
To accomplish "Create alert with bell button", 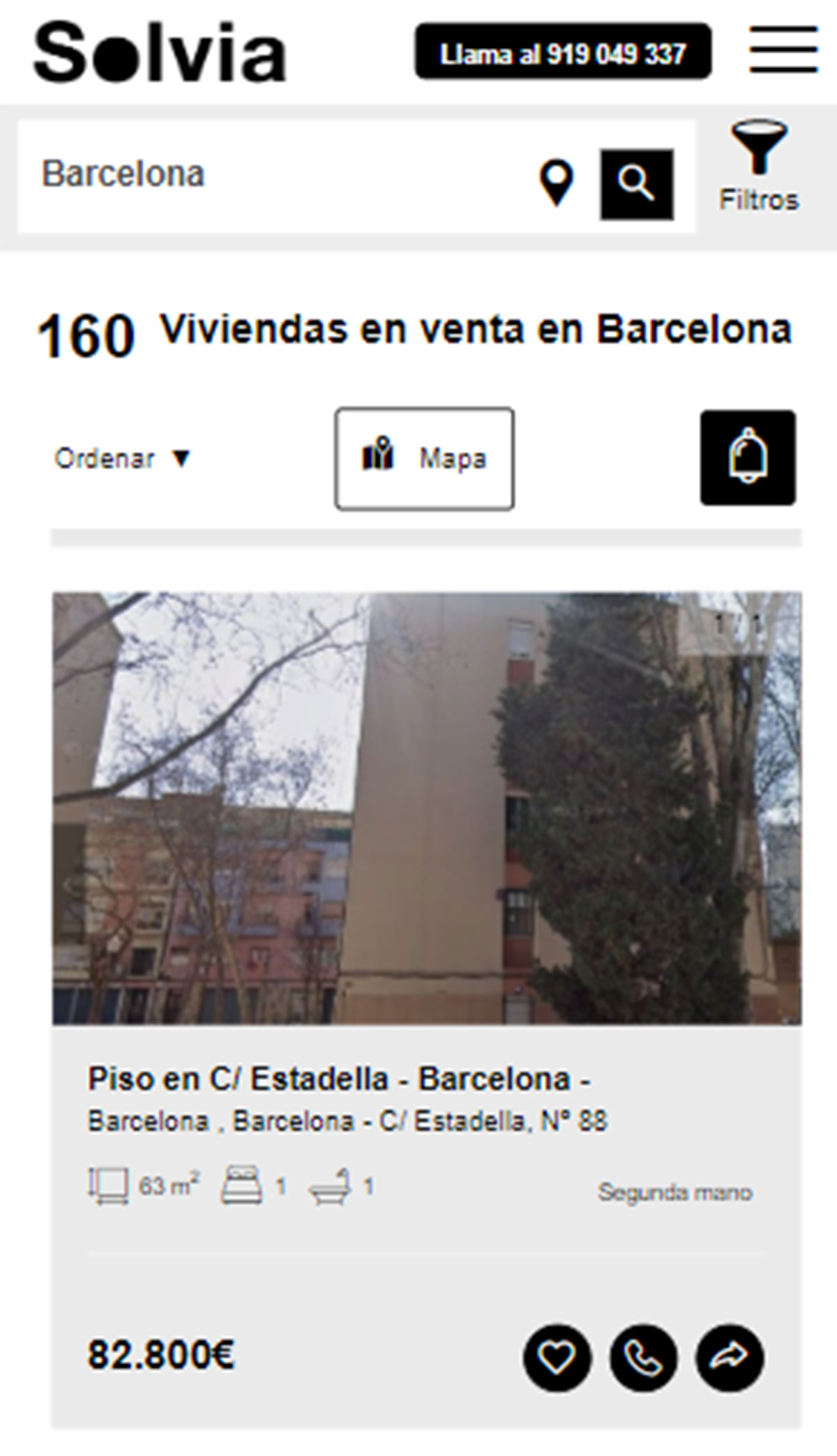I will click(748, 458).
